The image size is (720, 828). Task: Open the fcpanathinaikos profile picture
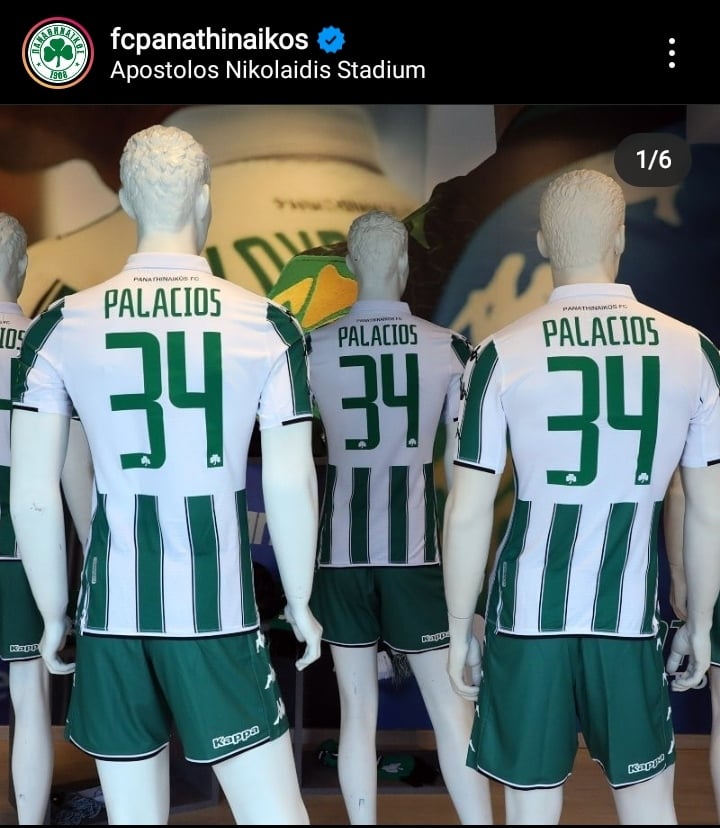pos(57,53)
